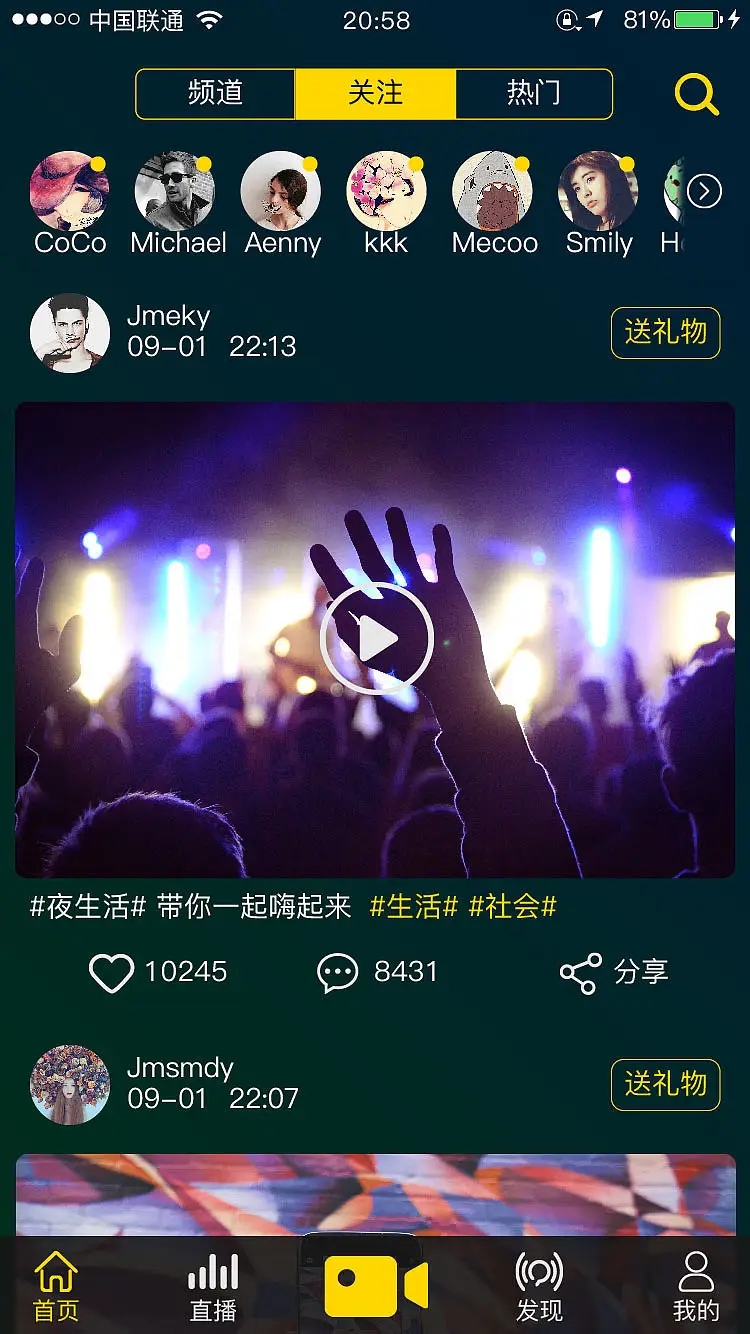750x1334 pixels.
Task: Open Mecoo's story avatar
Action: (x=492, y=191)
